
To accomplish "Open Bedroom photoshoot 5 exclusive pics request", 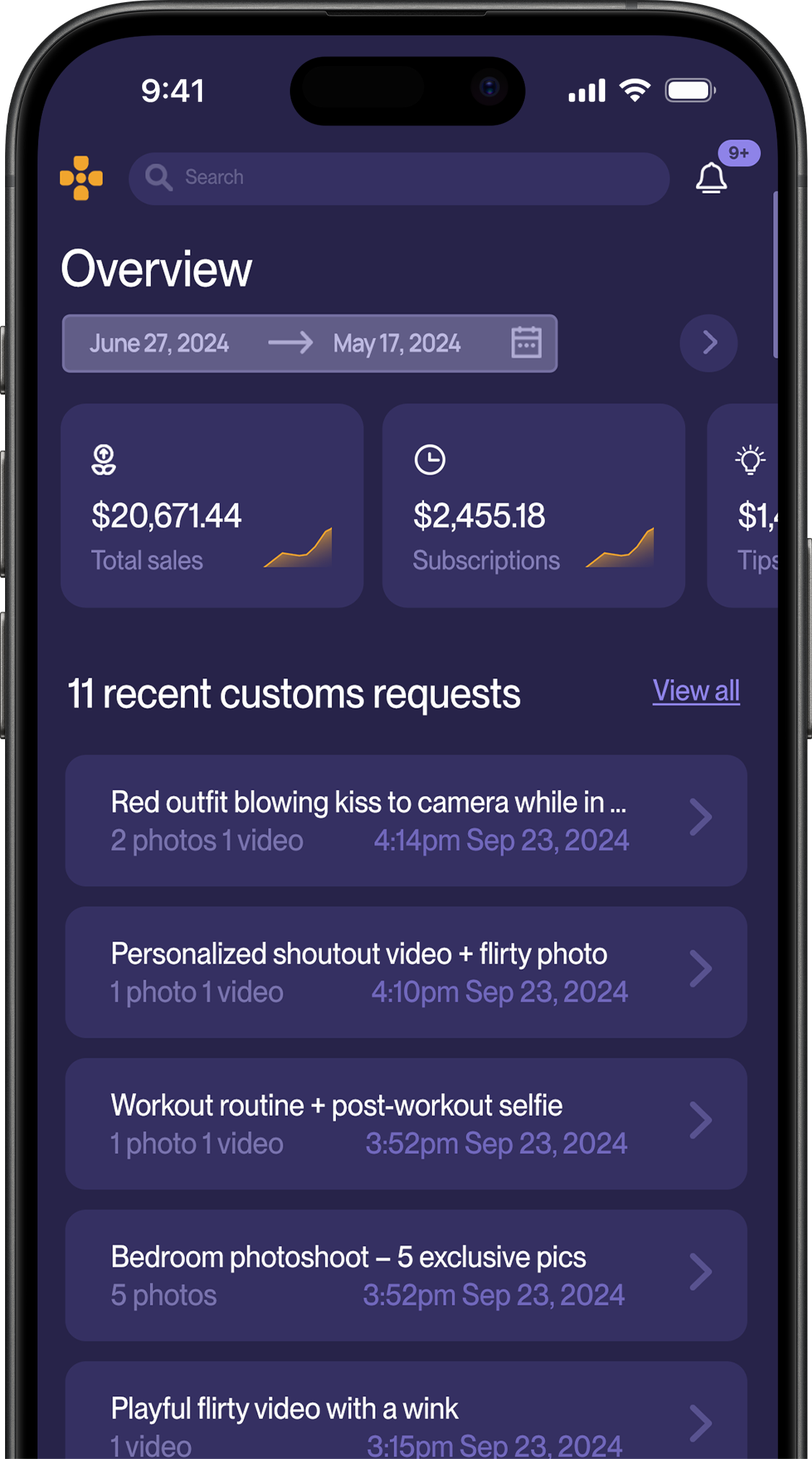I will (405, 1275).
